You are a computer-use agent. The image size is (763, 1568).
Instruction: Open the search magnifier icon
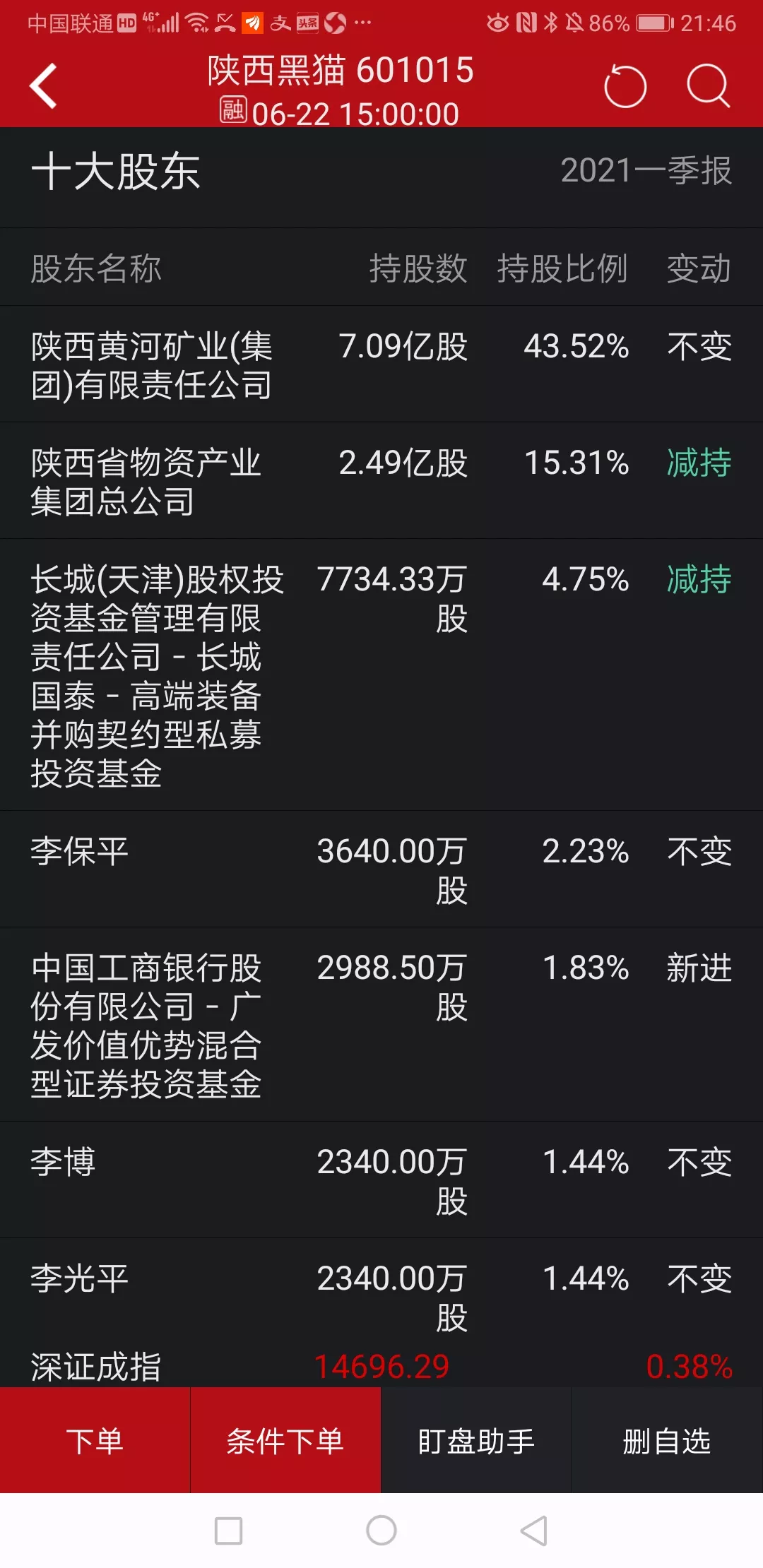(707, 86)
